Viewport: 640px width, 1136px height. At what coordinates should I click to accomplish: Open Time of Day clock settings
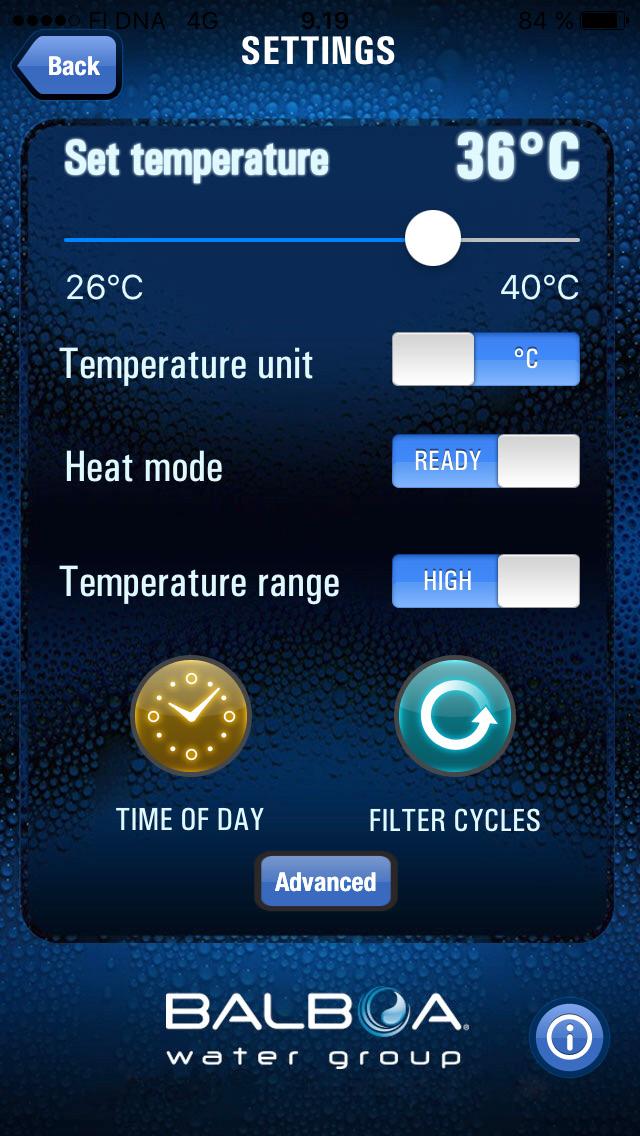pyautogui.click(x=190, y=715)
